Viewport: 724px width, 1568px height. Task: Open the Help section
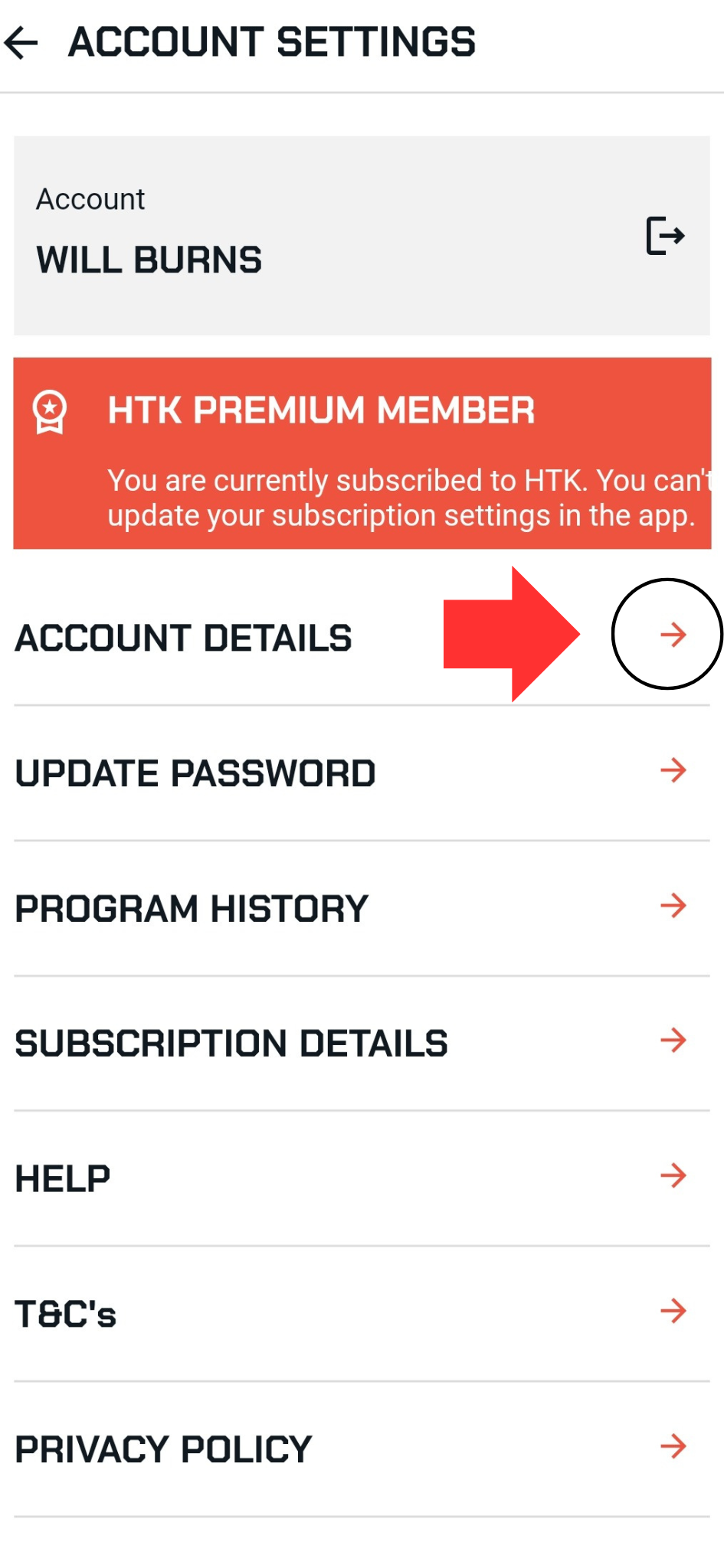click(x=362, y=1179)
